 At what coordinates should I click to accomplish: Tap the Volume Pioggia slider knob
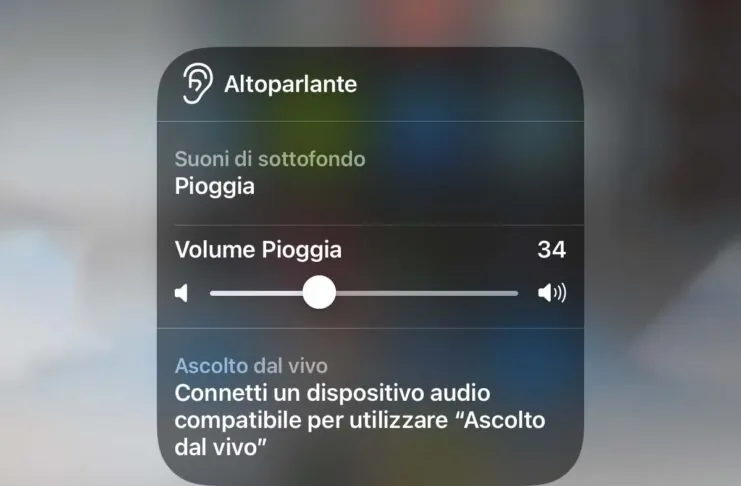tap(319, 293)
